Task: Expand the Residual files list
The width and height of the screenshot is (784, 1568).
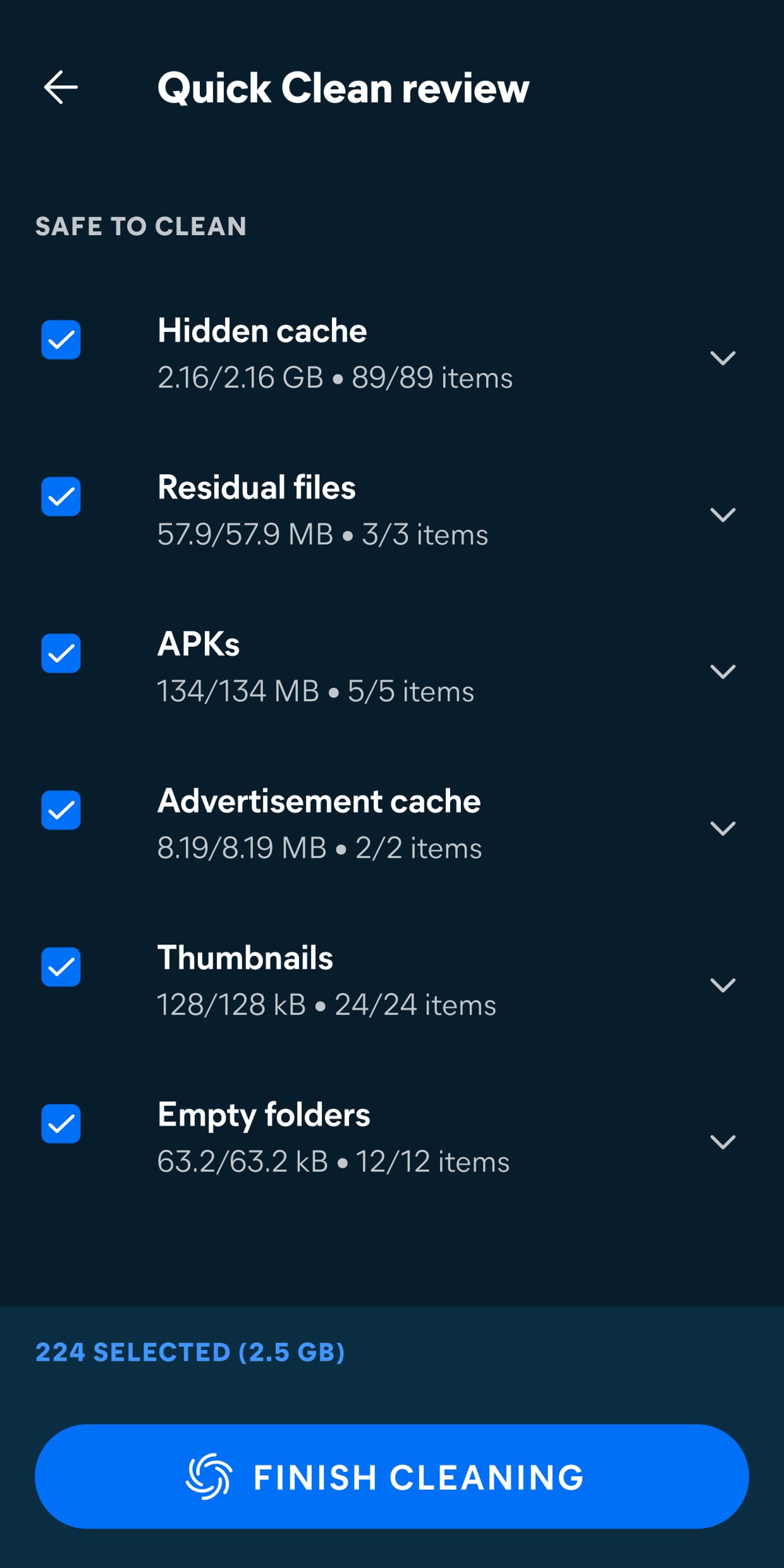Action: 724,515
